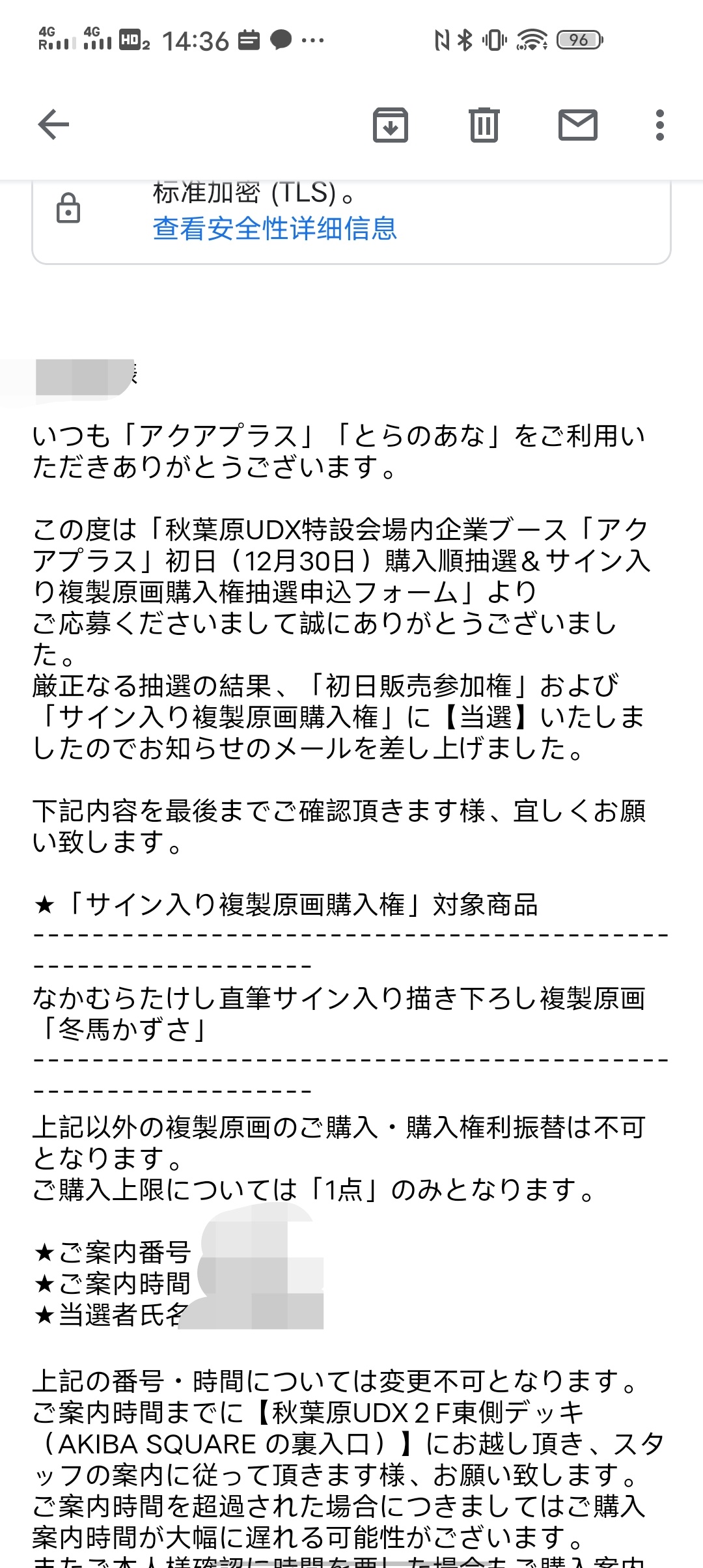This screenshot has height=1568, width=703.
Task: Go back to the inbox
Action: (x=53, y=124)
